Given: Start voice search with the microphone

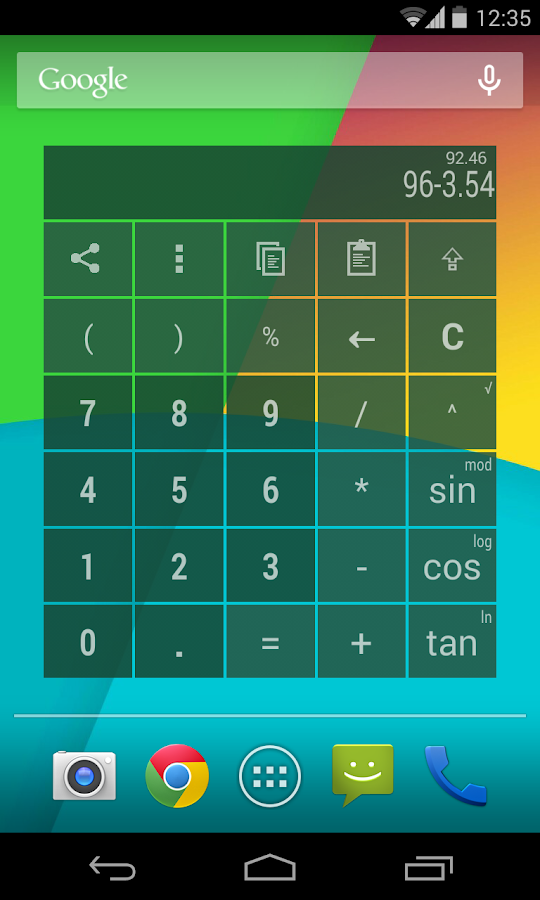Looking at the screenshot, I should (489, 80).
